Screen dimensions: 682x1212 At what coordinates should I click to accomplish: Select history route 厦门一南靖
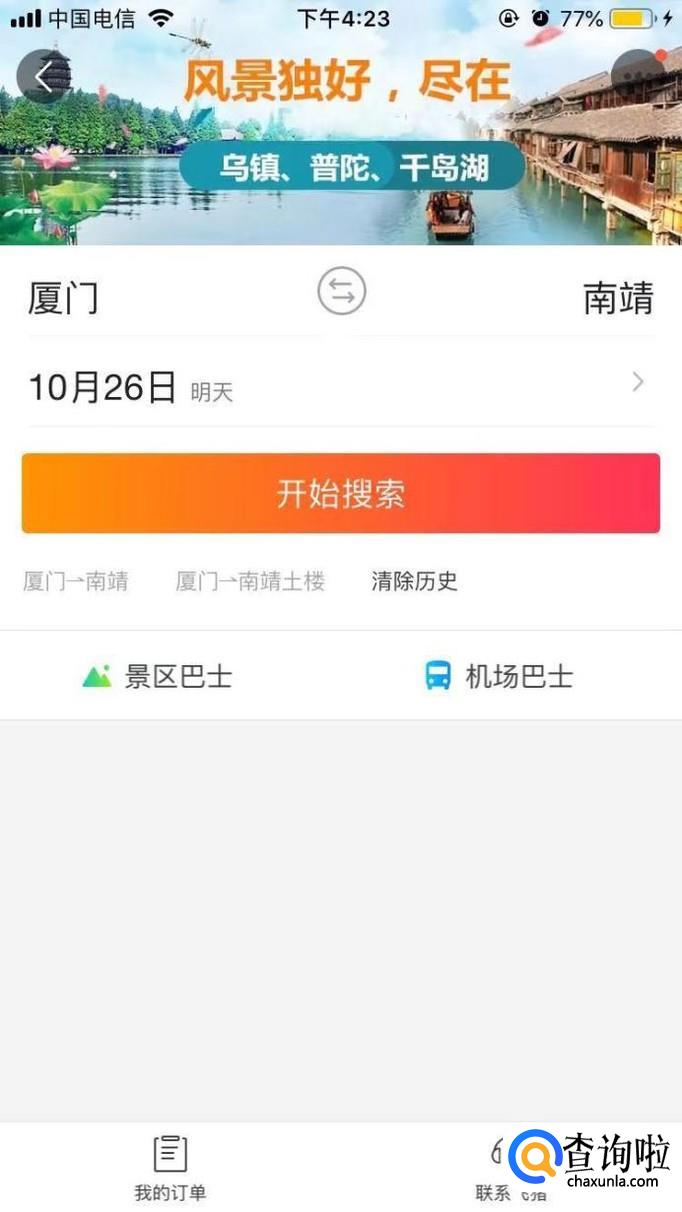click(76, 581)
